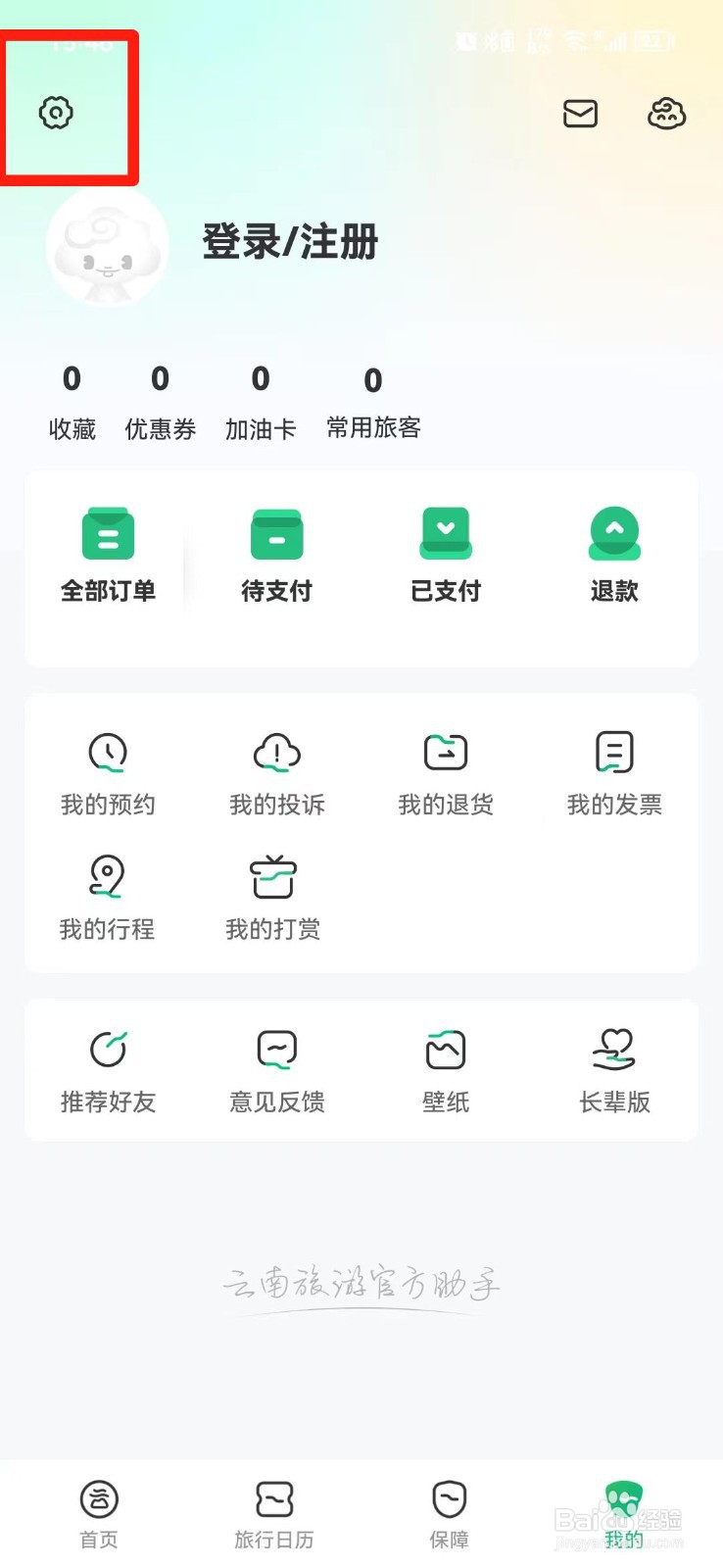This screenshot has width=723, height=1568.
Task: Open 我的发票 (my invoices)
Action: pyautogui.click(x=614, y=769)
